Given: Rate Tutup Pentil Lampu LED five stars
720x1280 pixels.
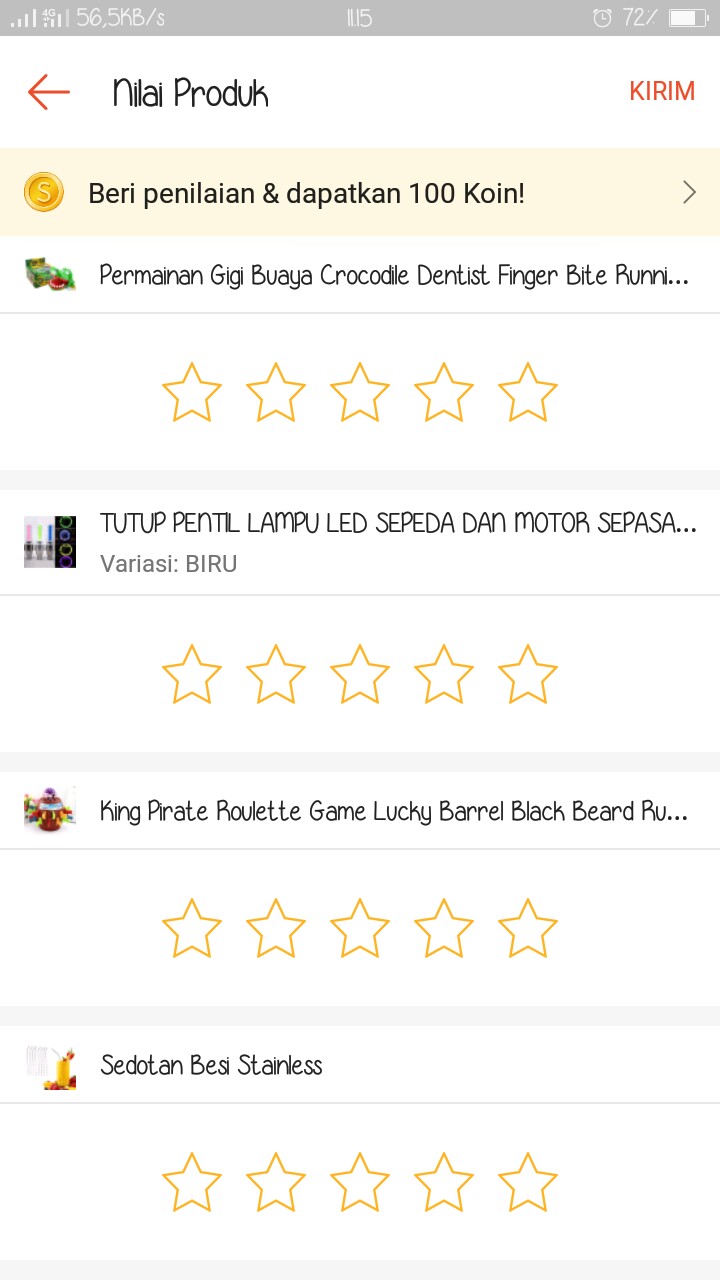Looking at the screenshot, I should coord(527,674).
